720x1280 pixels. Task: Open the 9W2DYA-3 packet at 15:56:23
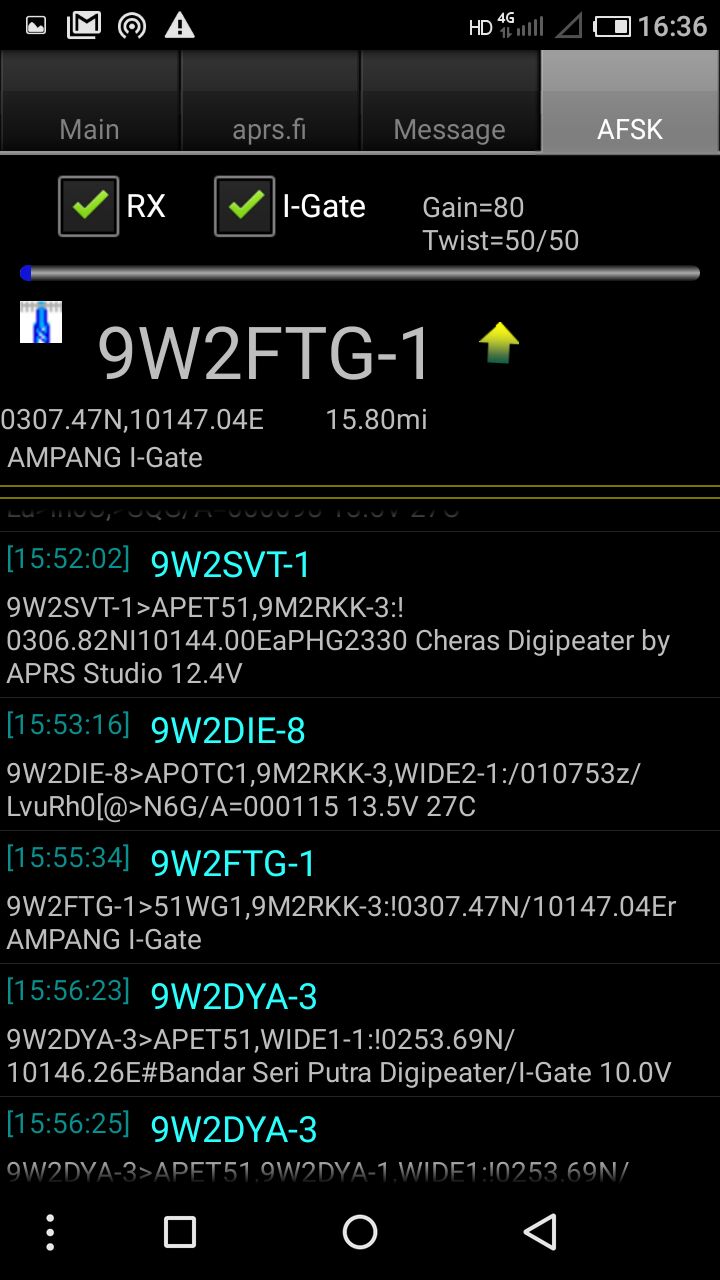(x=360, y=1030)
